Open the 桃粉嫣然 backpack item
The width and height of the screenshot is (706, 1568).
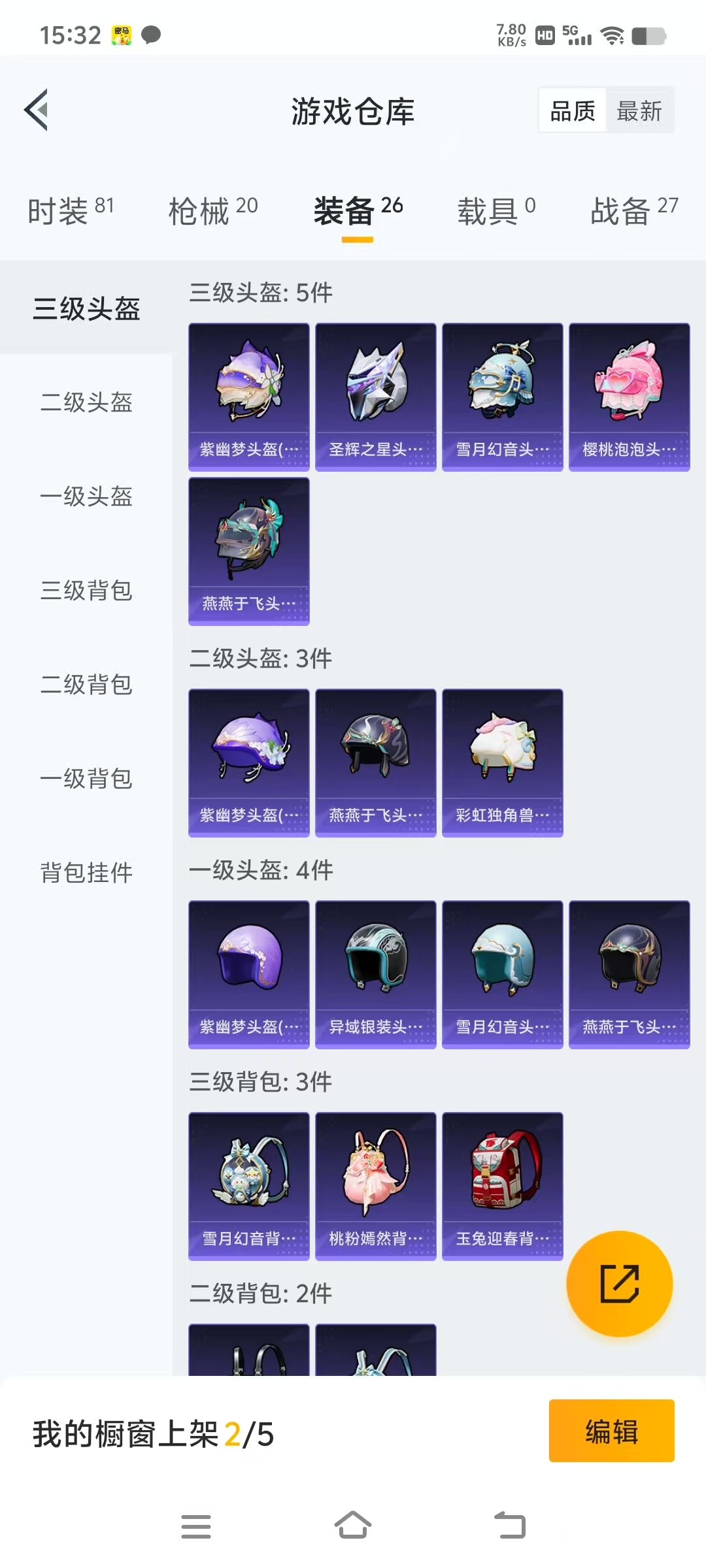pos(375,1186)
